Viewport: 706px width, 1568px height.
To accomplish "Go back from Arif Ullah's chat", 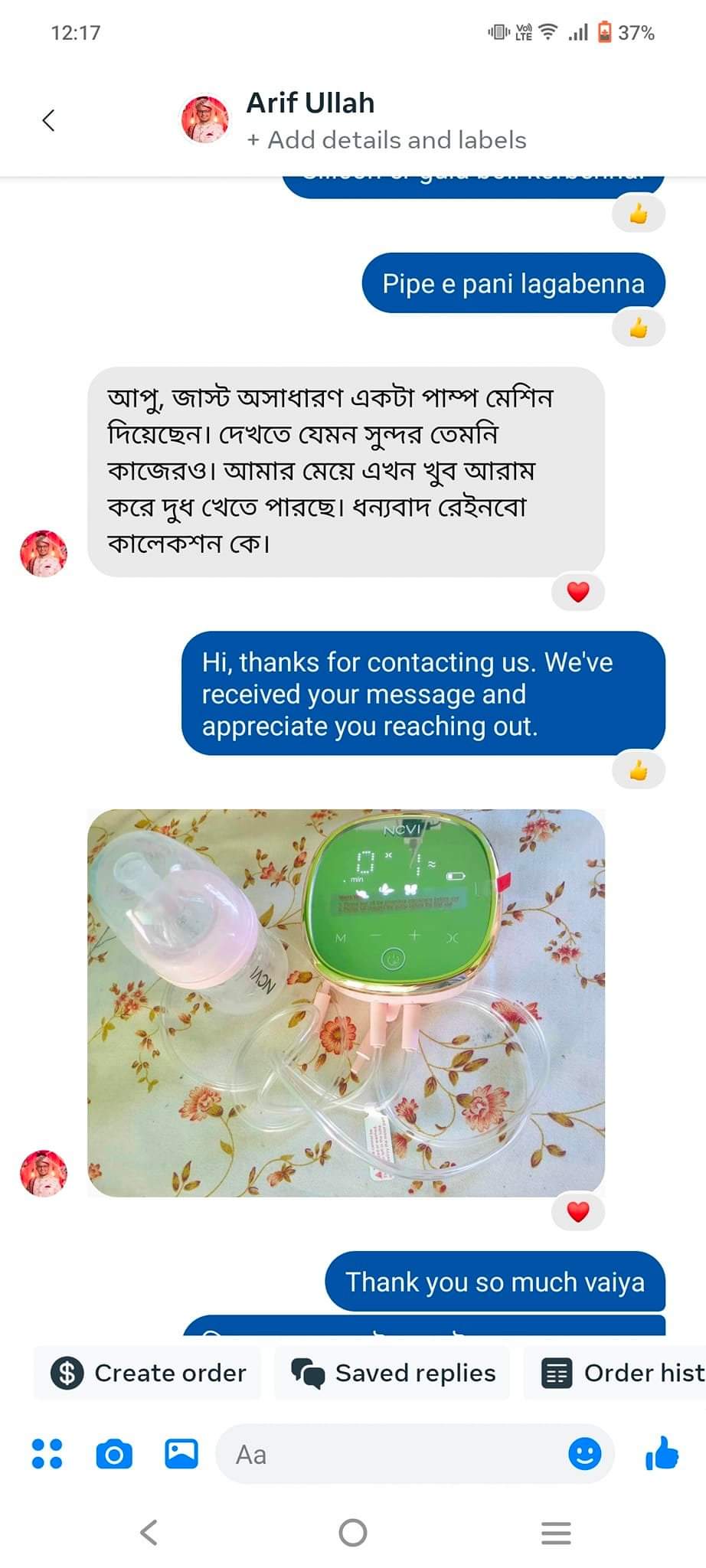I will click(49, 120).
